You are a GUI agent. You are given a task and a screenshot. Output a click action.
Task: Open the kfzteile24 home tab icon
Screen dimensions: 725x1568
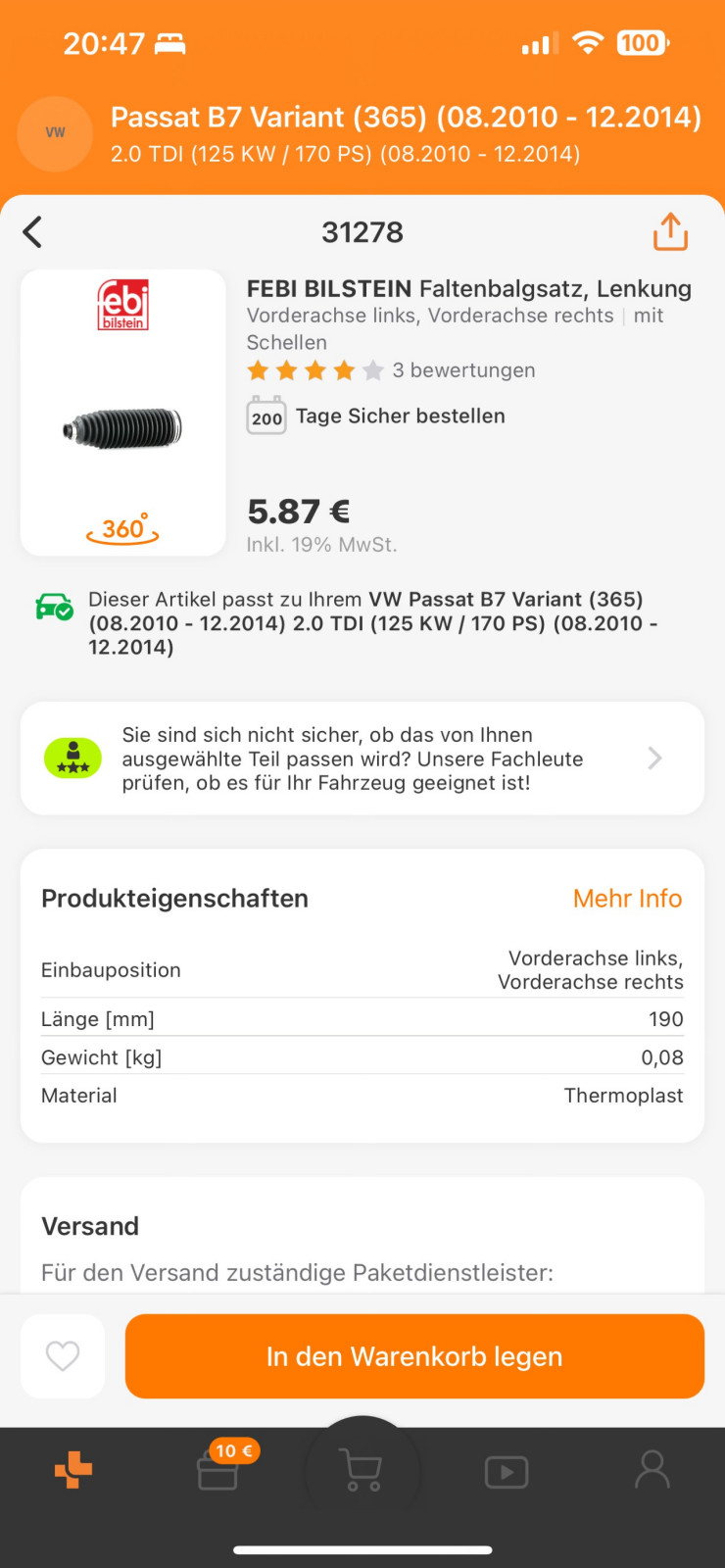pos(75,1470)
